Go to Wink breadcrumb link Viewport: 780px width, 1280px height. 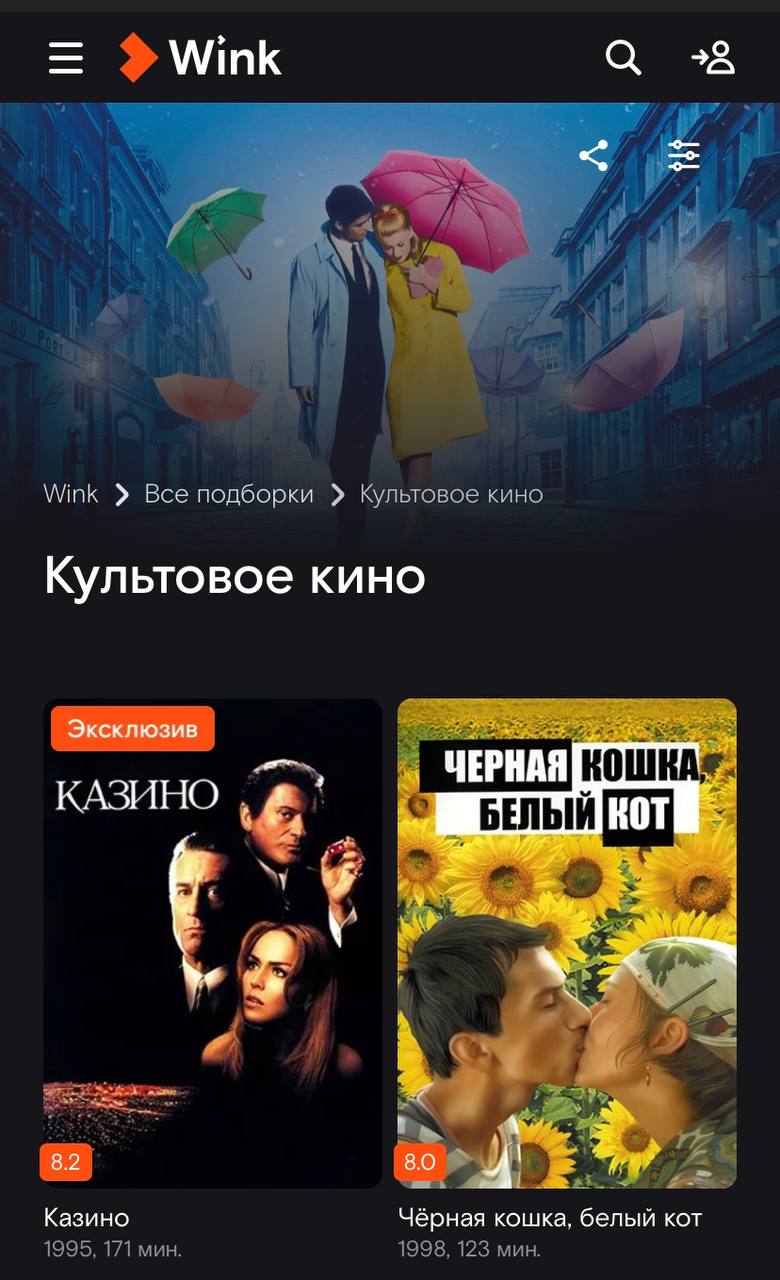click(71, 494)
